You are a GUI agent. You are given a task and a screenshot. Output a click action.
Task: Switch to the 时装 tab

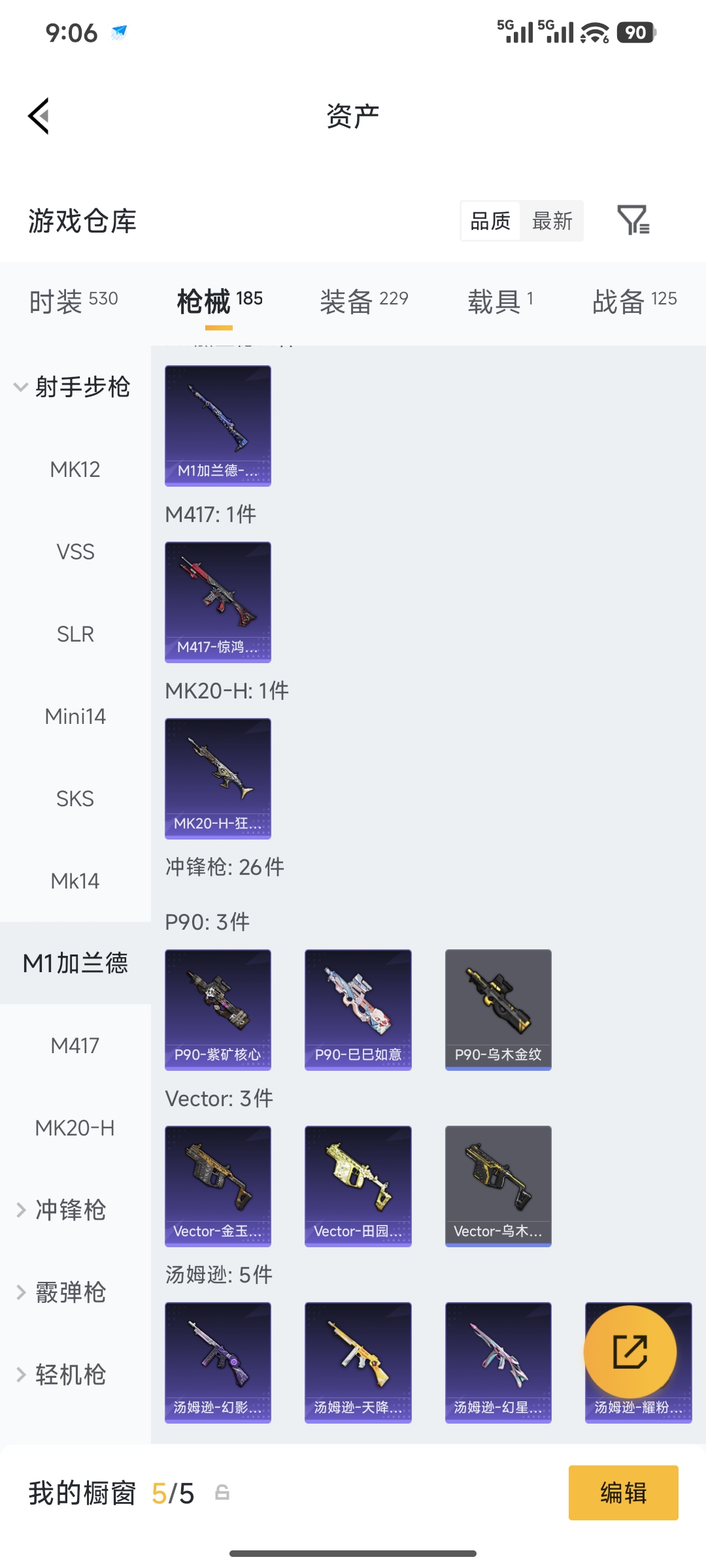click(73, 301)
